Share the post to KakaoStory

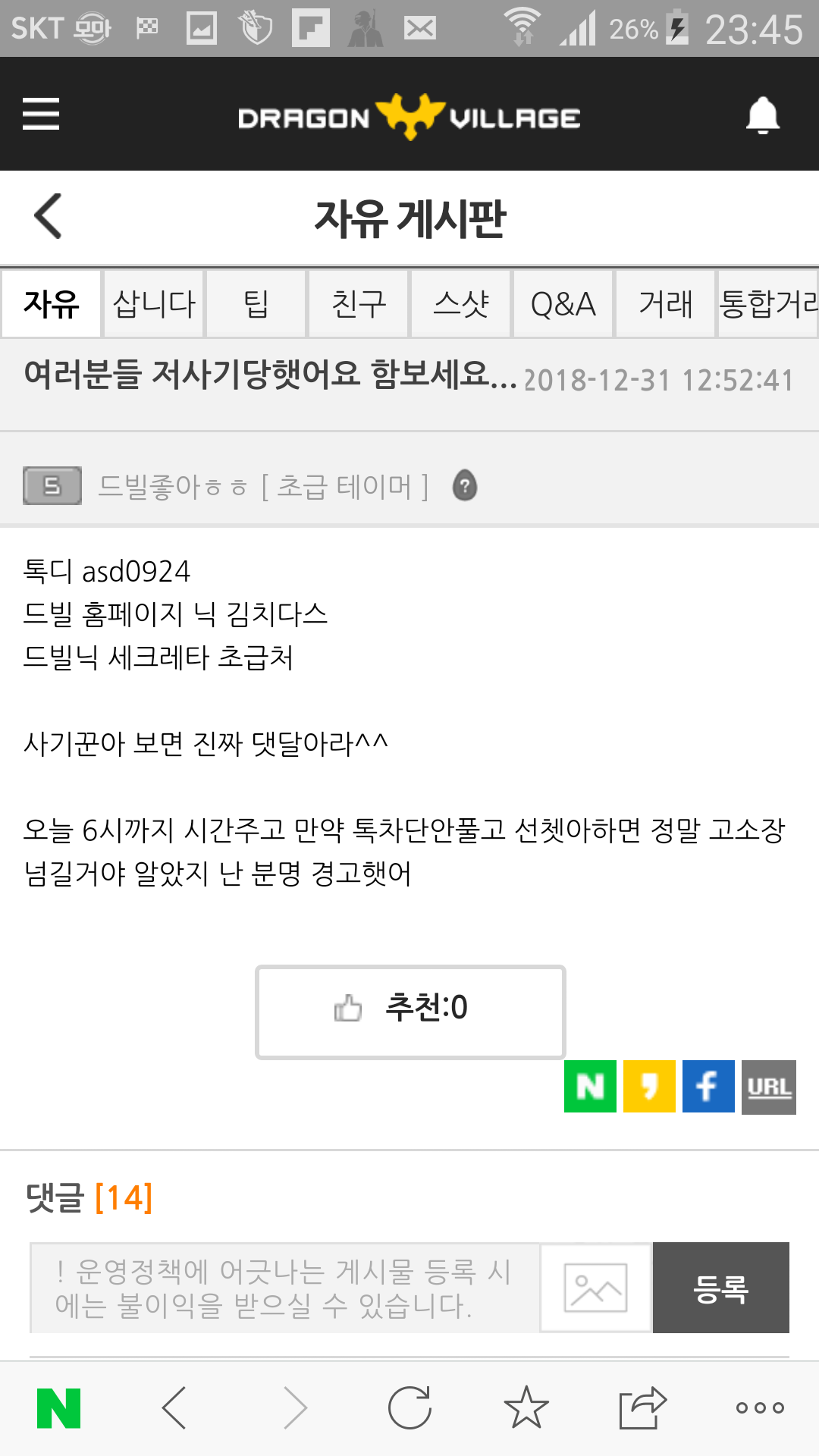[x=649, y=1087]
